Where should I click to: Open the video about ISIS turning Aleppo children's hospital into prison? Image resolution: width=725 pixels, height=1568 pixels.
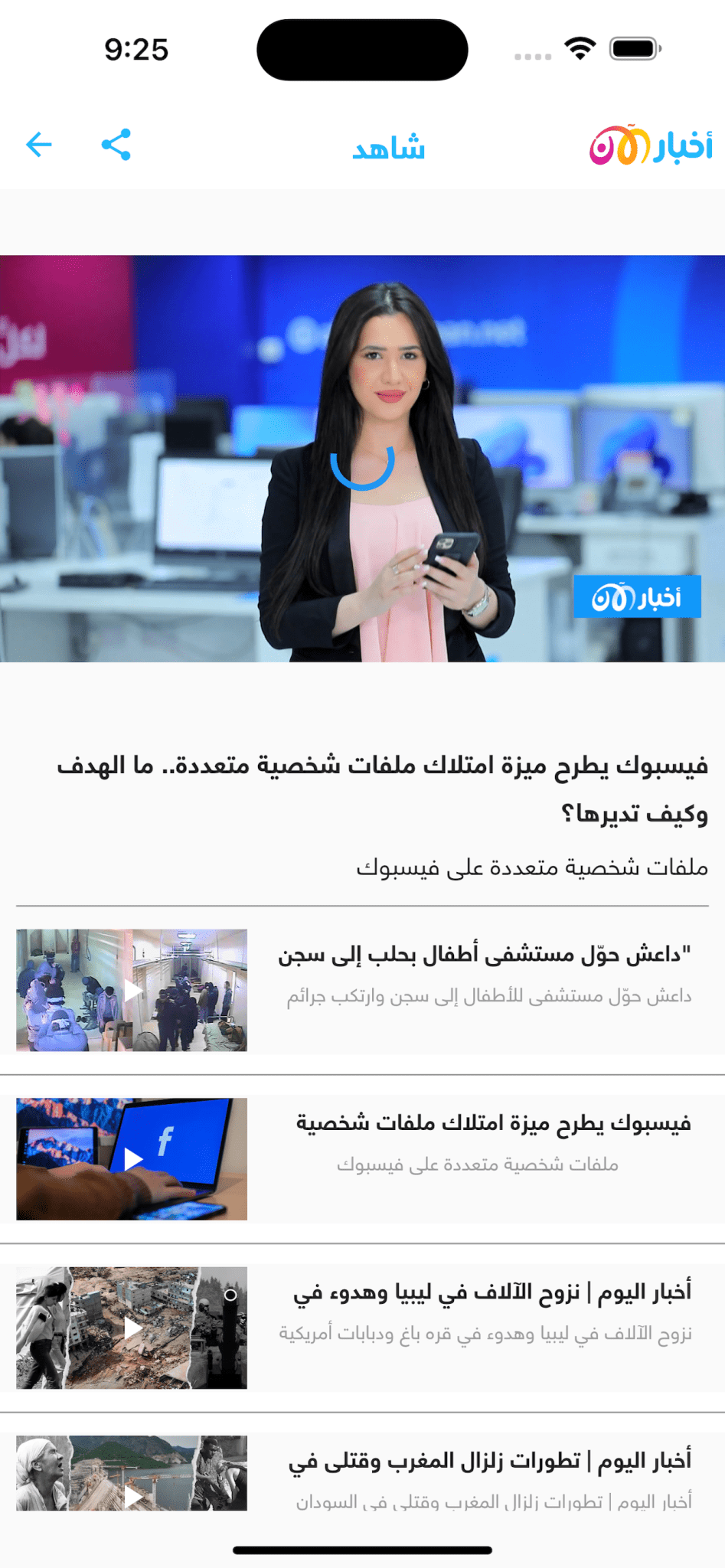coord(361,989)
